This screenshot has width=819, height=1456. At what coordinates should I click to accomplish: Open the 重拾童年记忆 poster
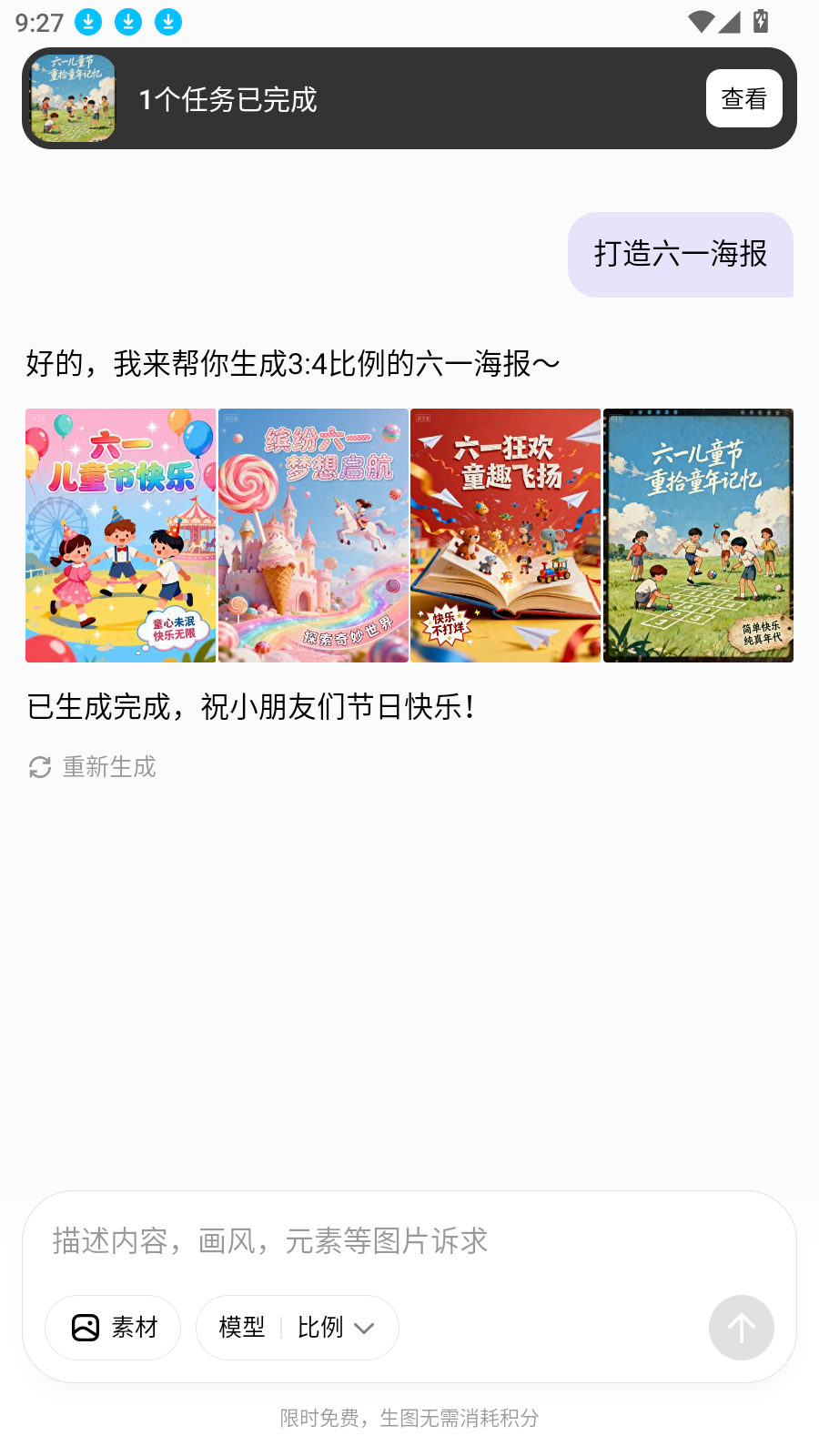699,534
